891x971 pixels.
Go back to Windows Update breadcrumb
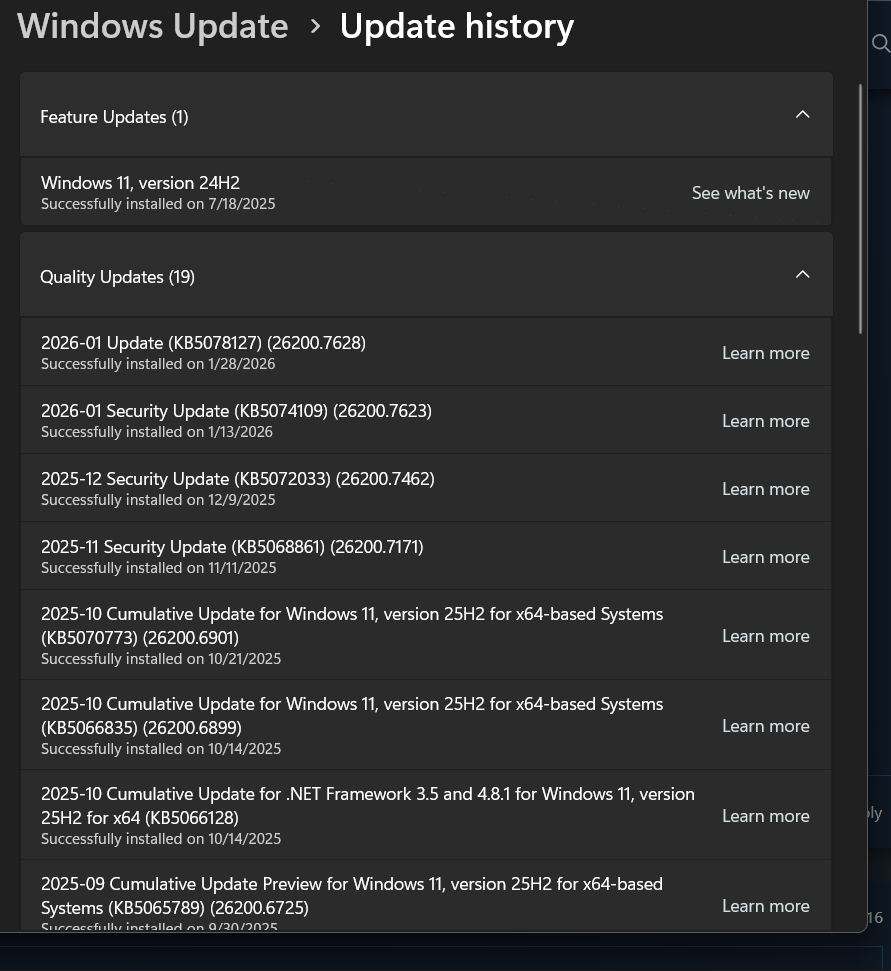[153, 27]
